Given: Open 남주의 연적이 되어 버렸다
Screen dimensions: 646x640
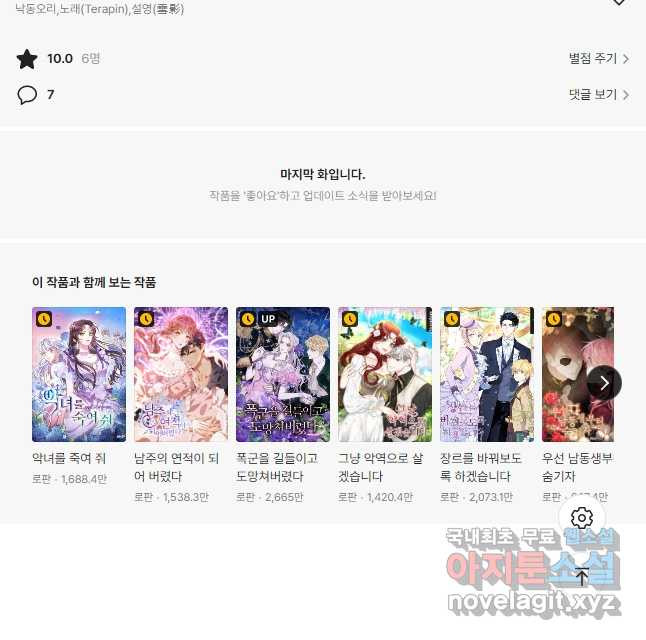Looking at the screenshot, I should point(181,374).
